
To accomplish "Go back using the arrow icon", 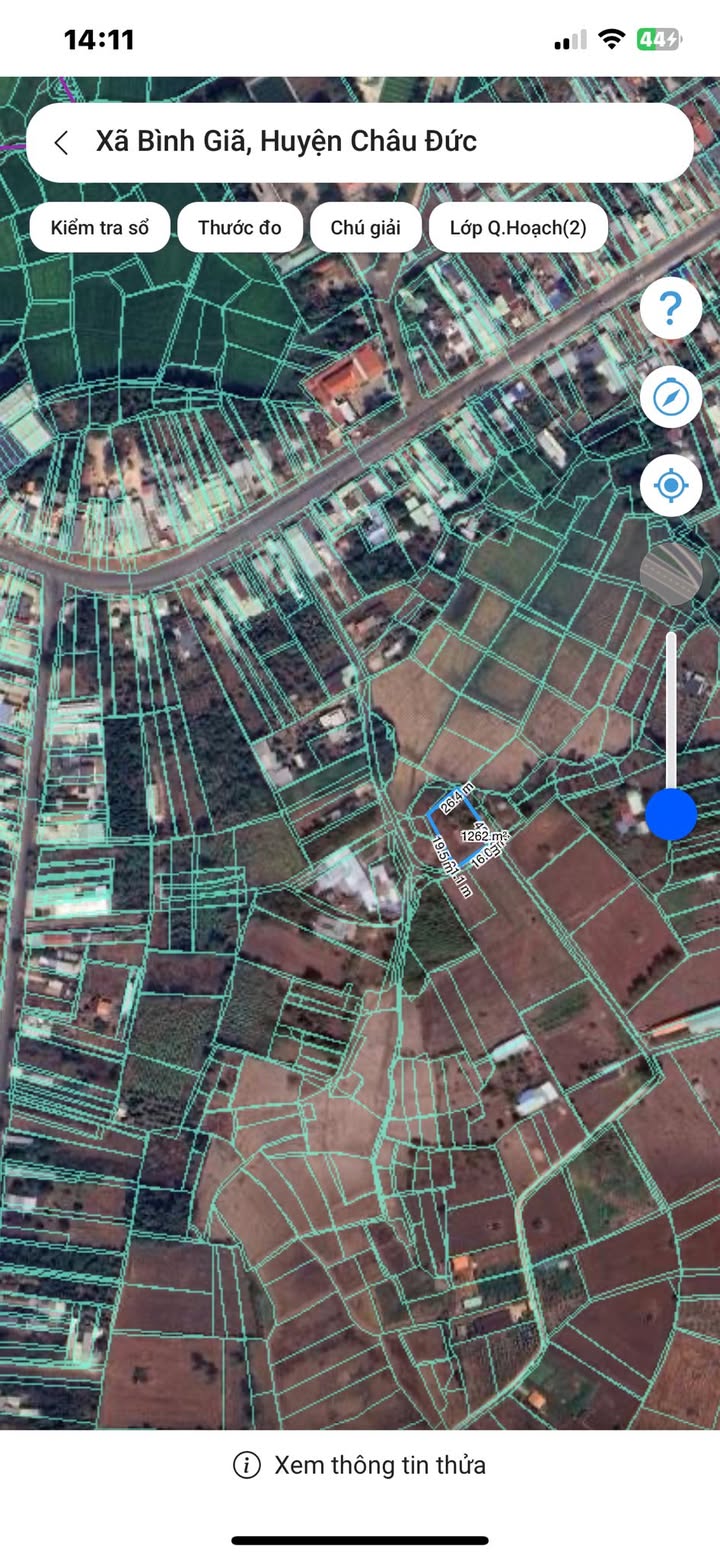I will point(61,142).
